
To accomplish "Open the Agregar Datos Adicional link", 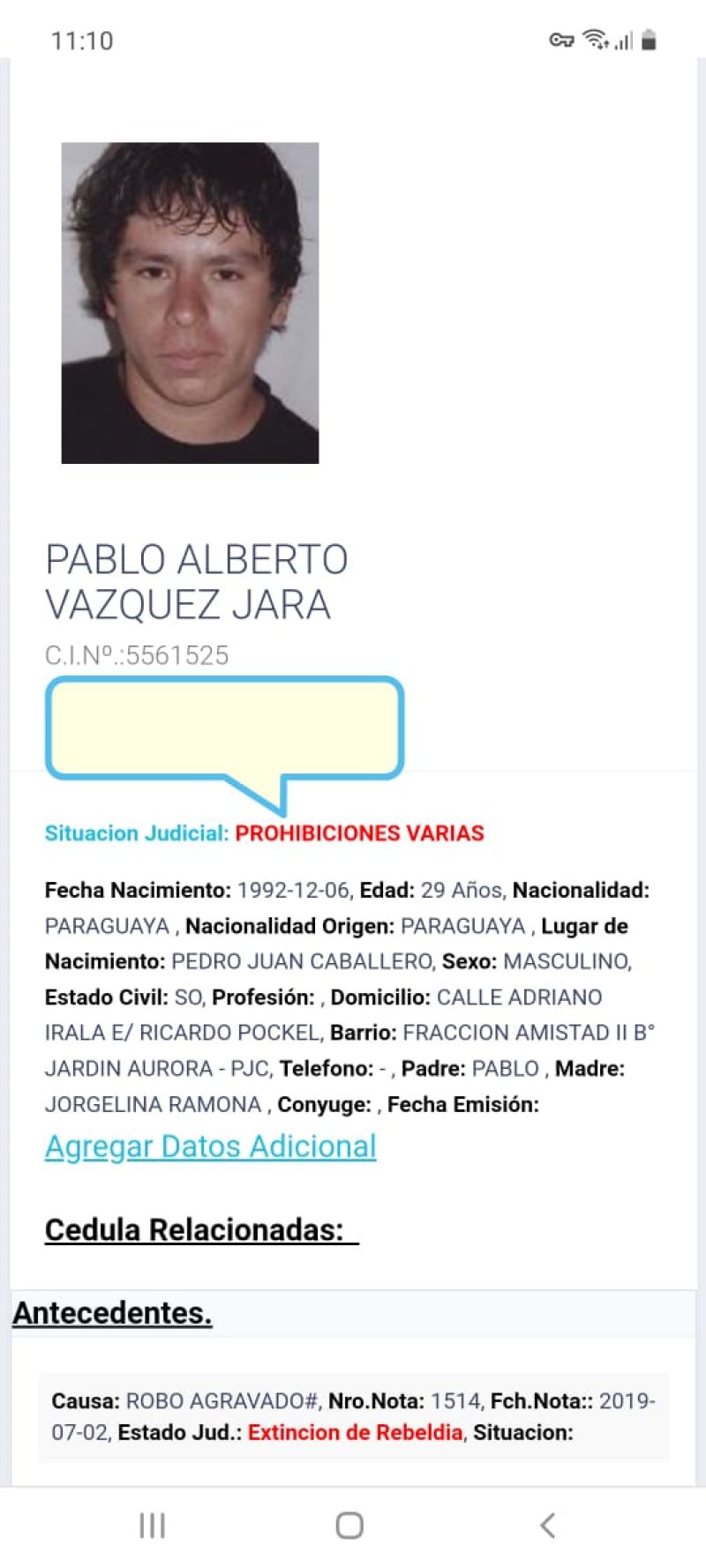I will [x=211, y=1146].
